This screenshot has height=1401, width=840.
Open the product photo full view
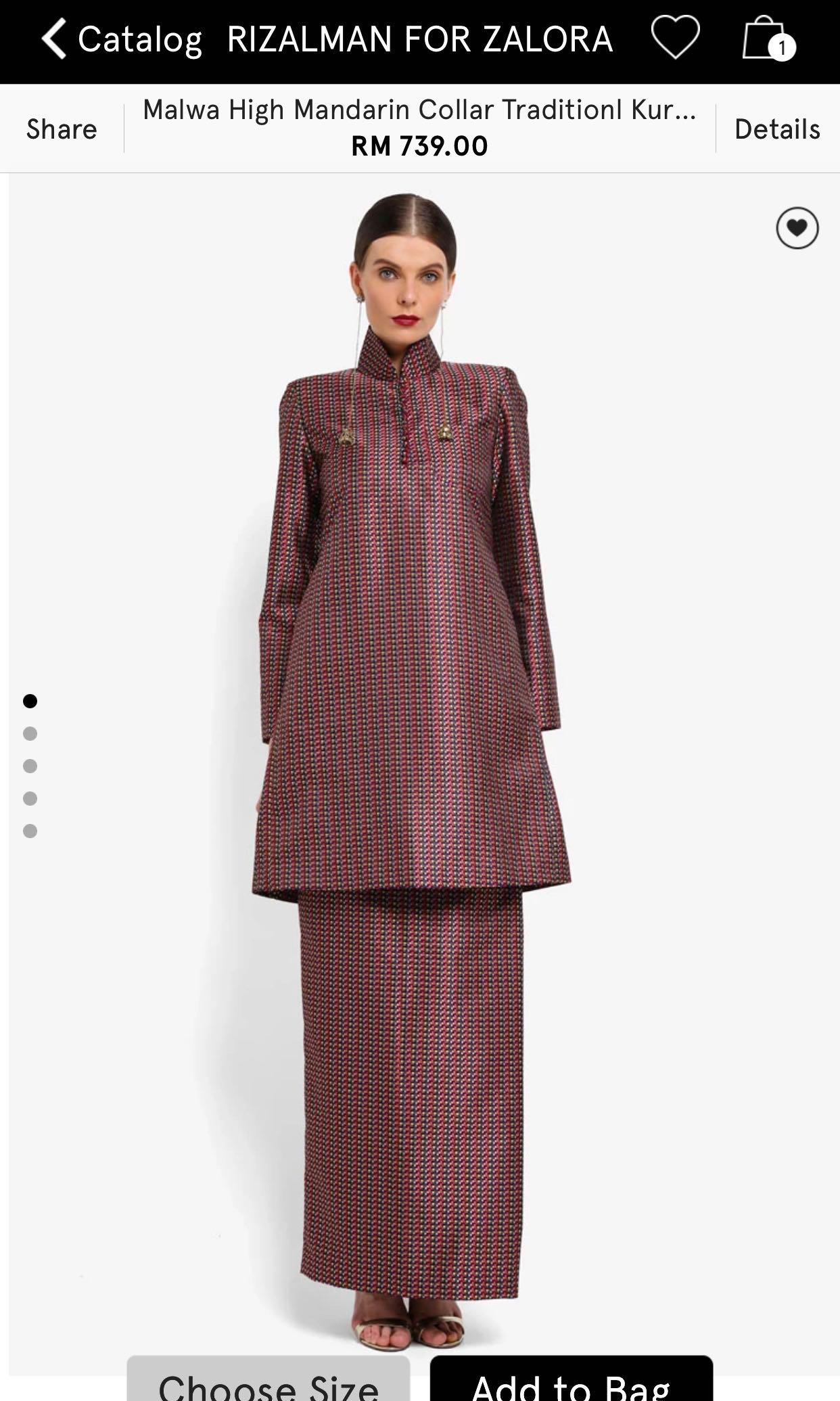point(413,744)
